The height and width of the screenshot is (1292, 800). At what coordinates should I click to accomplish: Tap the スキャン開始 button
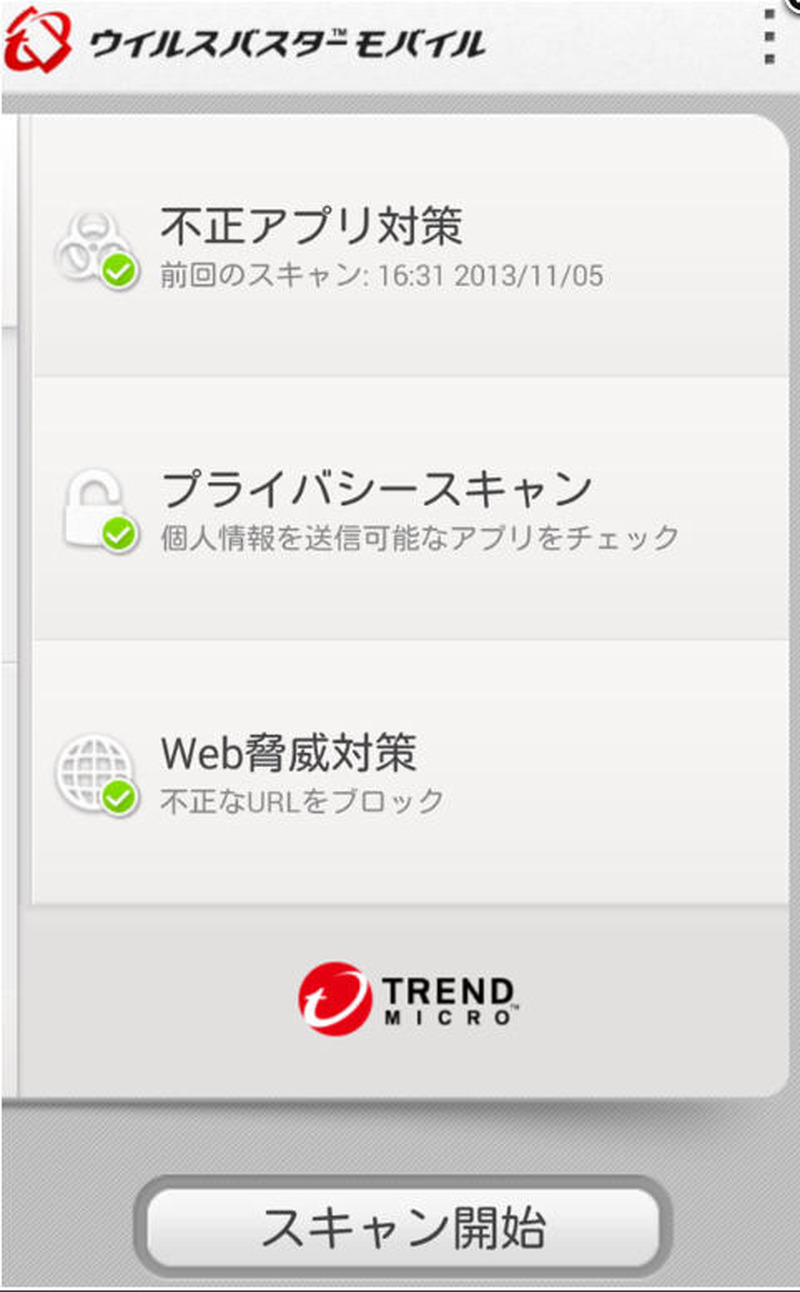[403, 1227]
